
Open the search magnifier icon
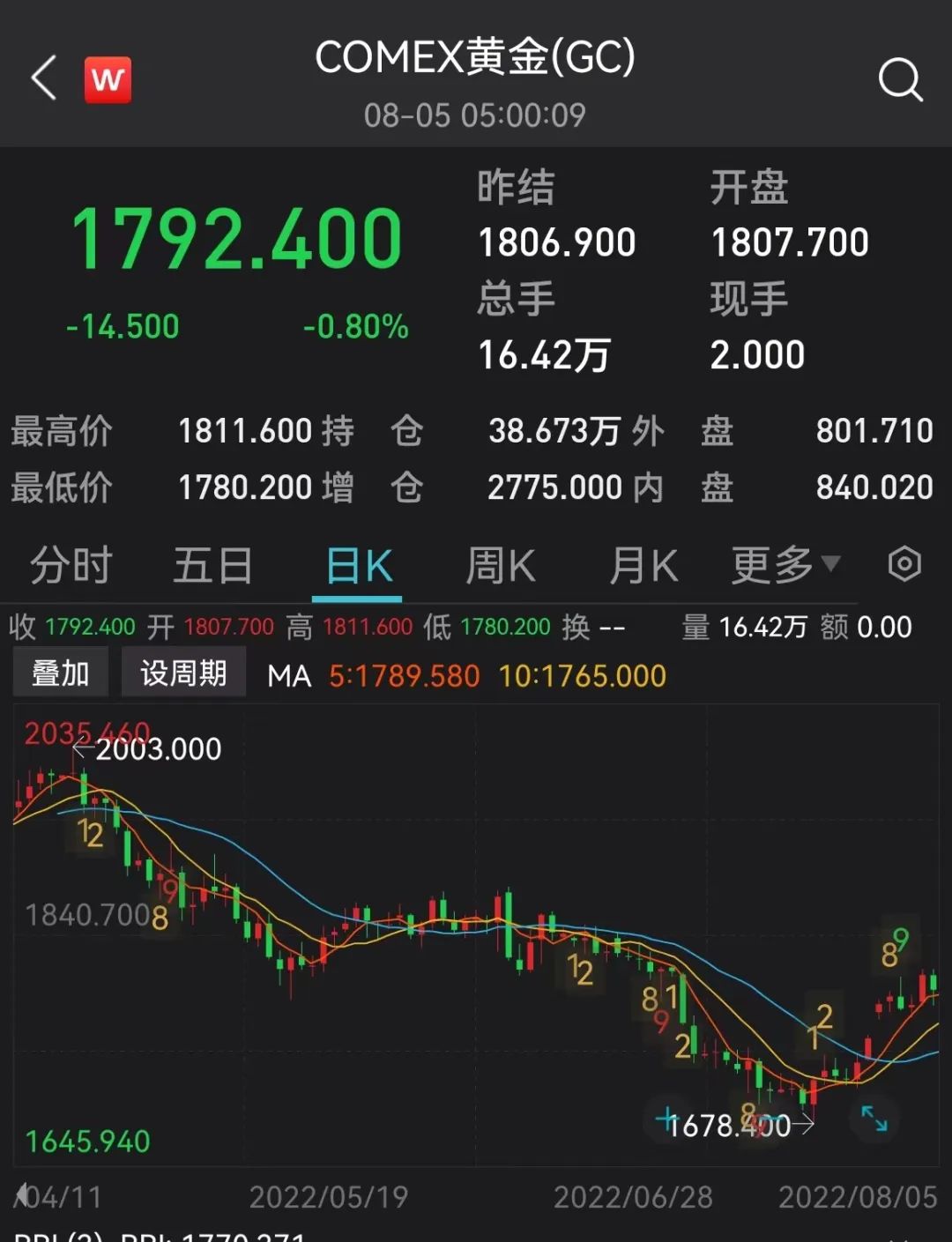tap(900, 80)
